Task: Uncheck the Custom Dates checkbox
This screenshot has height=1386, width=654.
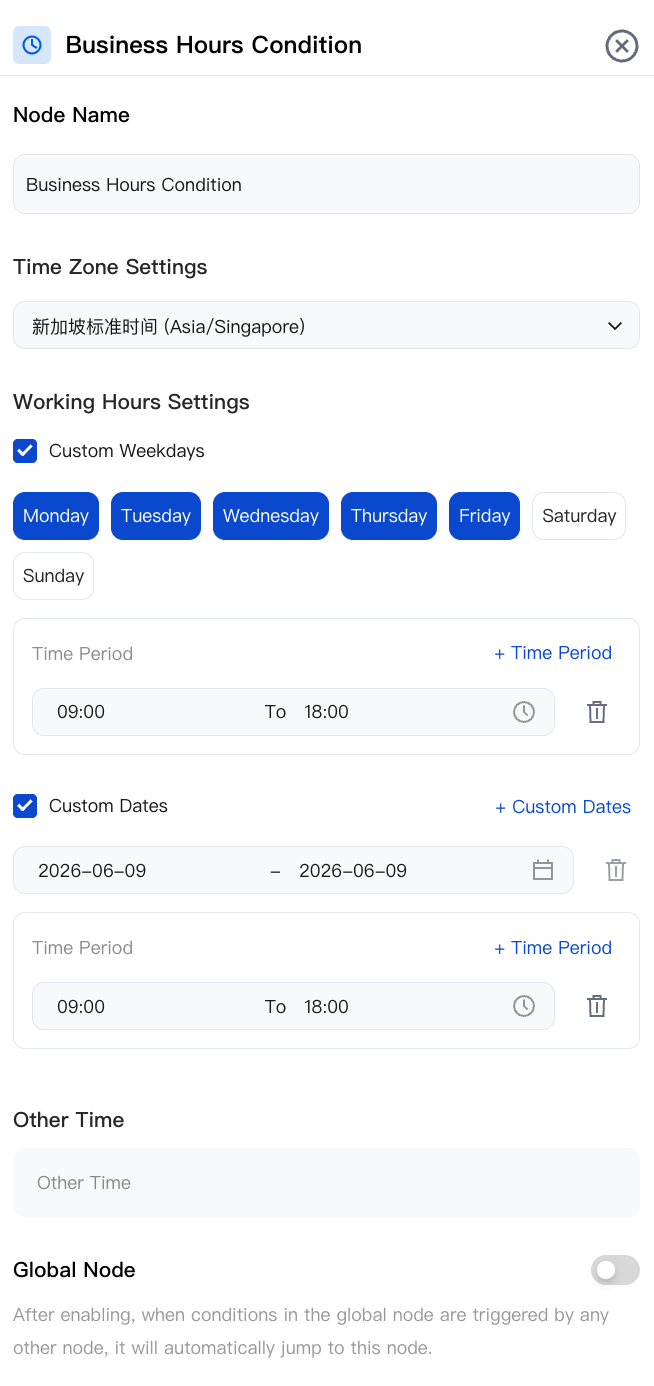Action: click(25, 806)
